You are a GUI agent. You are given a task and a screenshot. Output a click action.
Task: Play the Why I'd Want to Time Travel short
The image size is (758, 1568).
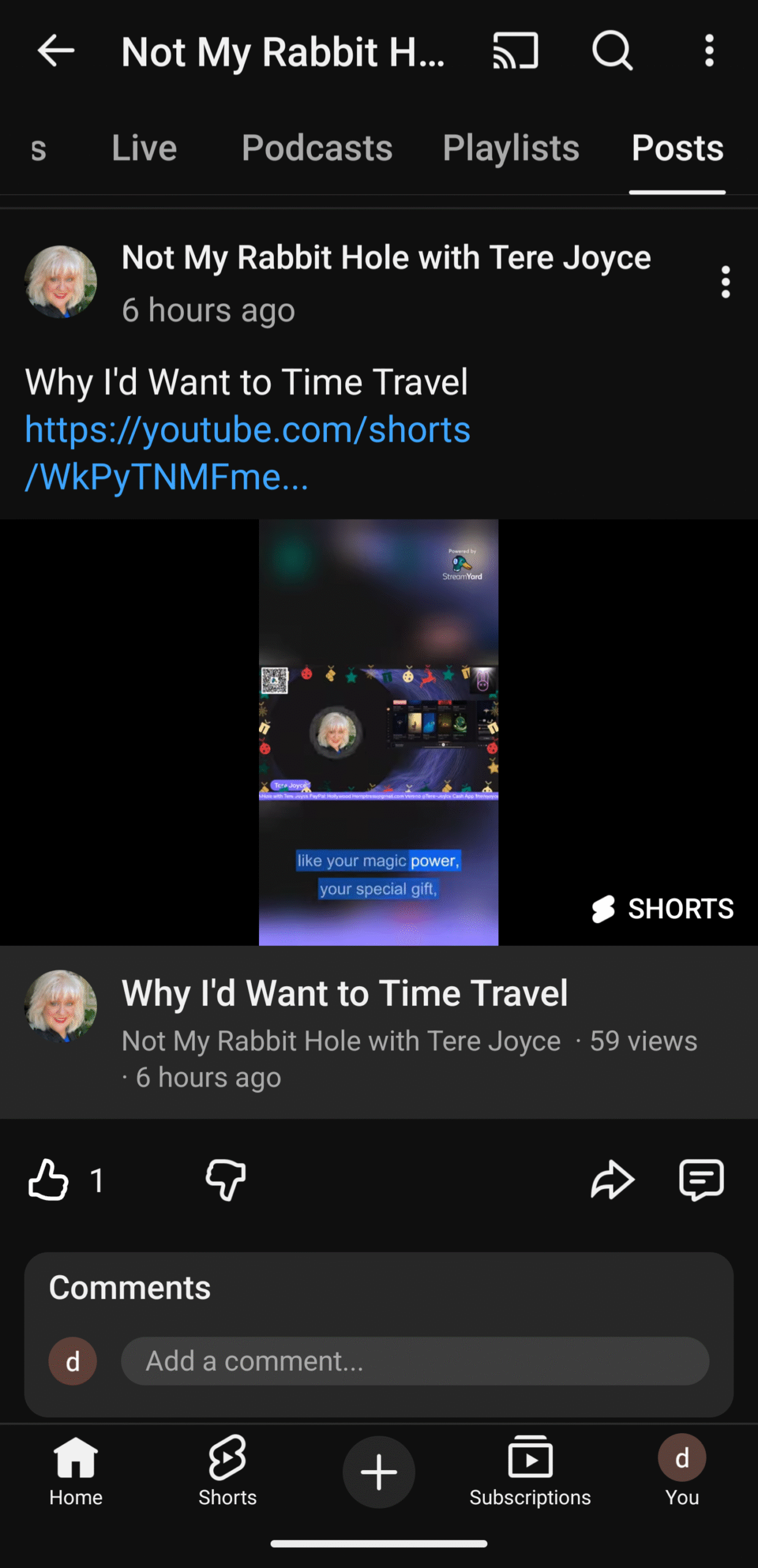point(378,732)
